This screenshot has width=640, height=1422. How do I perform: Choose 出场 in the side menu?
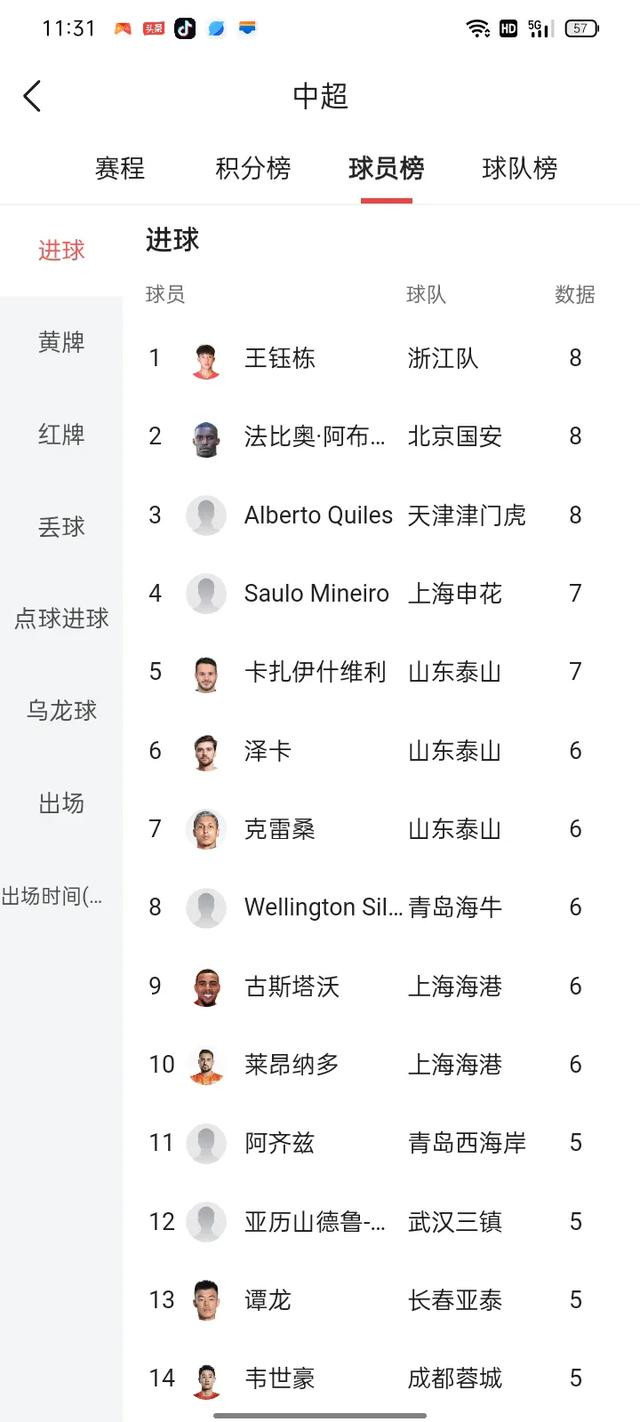point(61,803)
